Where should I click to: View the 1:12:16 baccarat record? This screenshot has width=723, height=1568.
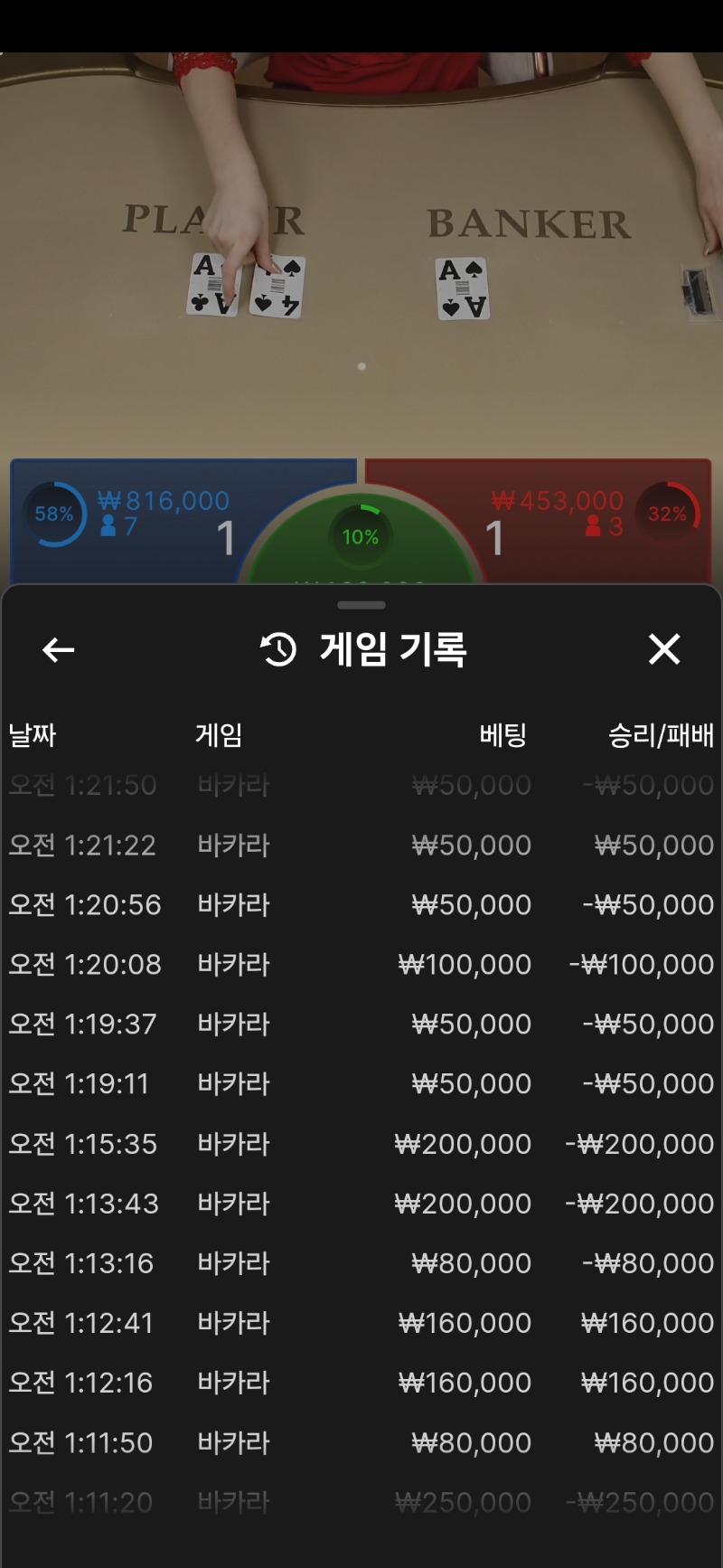(361, 1383)
